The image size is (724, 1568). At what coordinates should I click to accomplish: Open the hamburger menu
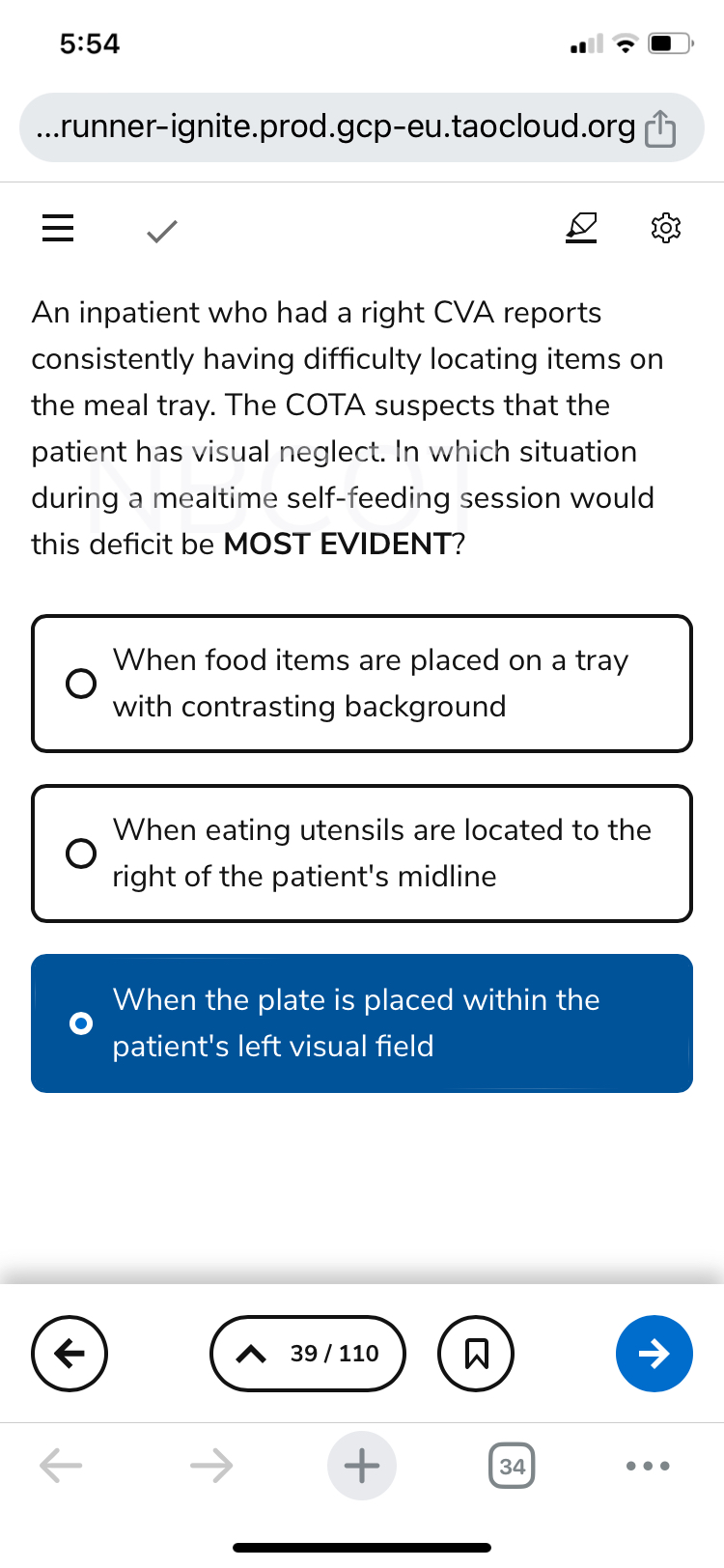pos(58,229)
